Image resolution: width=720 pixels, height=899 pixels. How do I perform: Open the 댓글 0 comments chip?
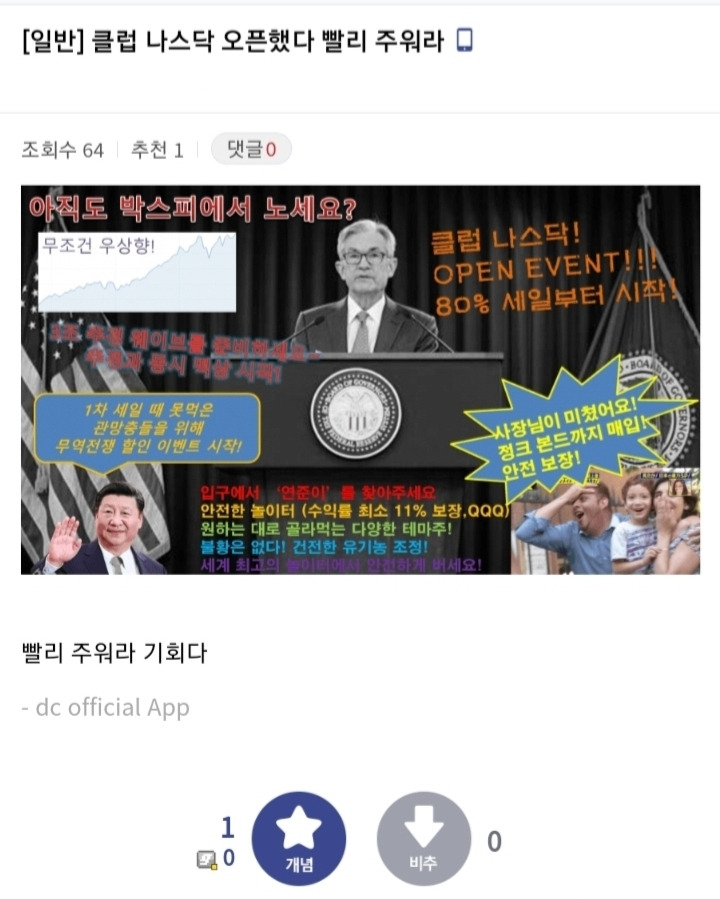coord(251,150)
